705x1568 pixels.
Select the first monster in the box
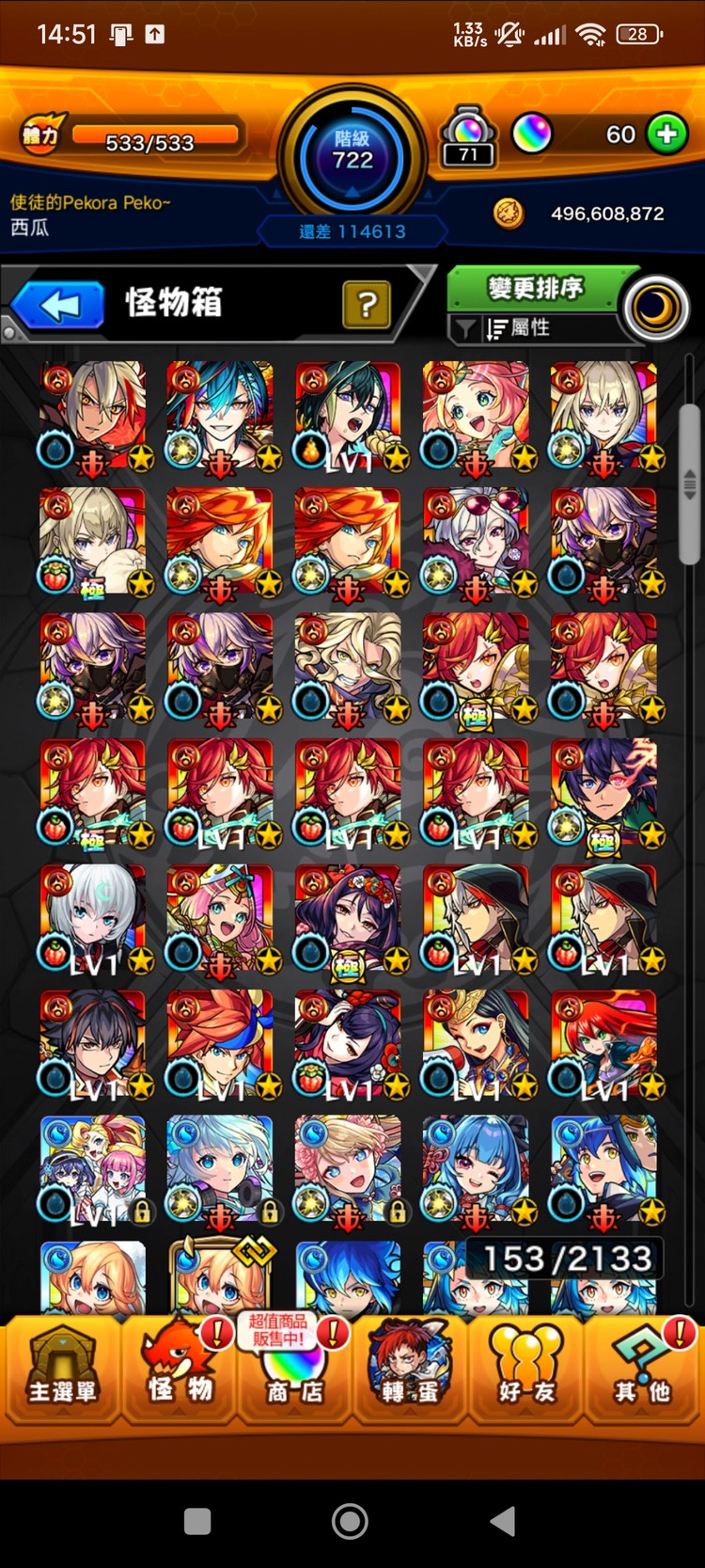93,415
